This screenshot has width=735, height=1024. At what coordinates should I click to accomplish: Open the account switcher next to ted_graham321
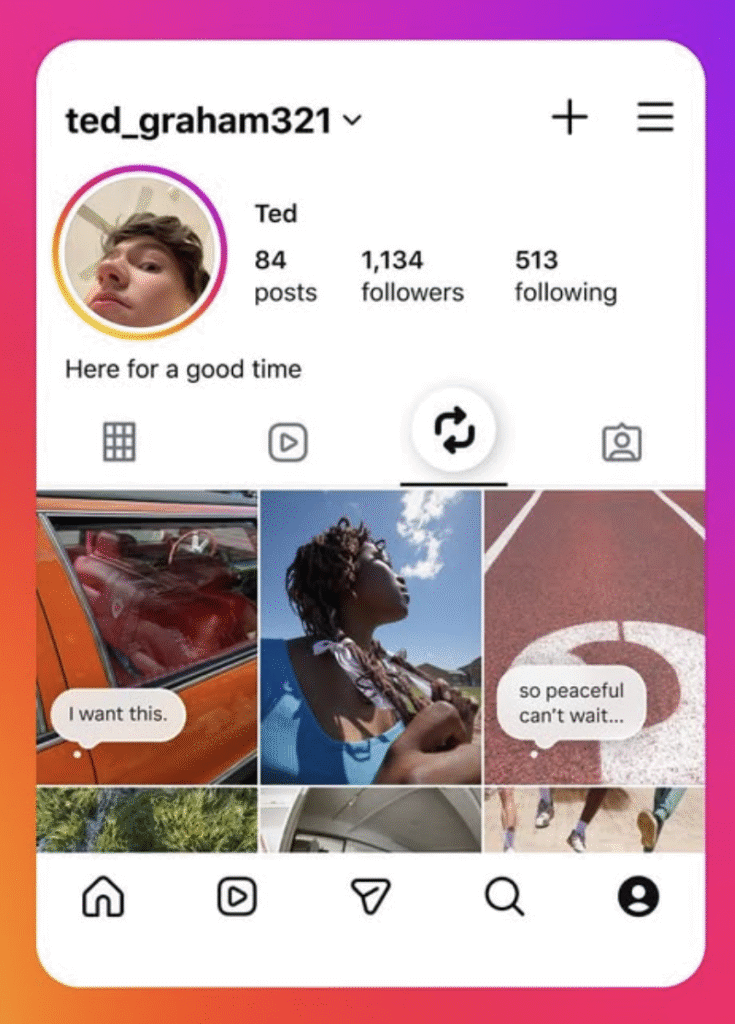(352, 121)
